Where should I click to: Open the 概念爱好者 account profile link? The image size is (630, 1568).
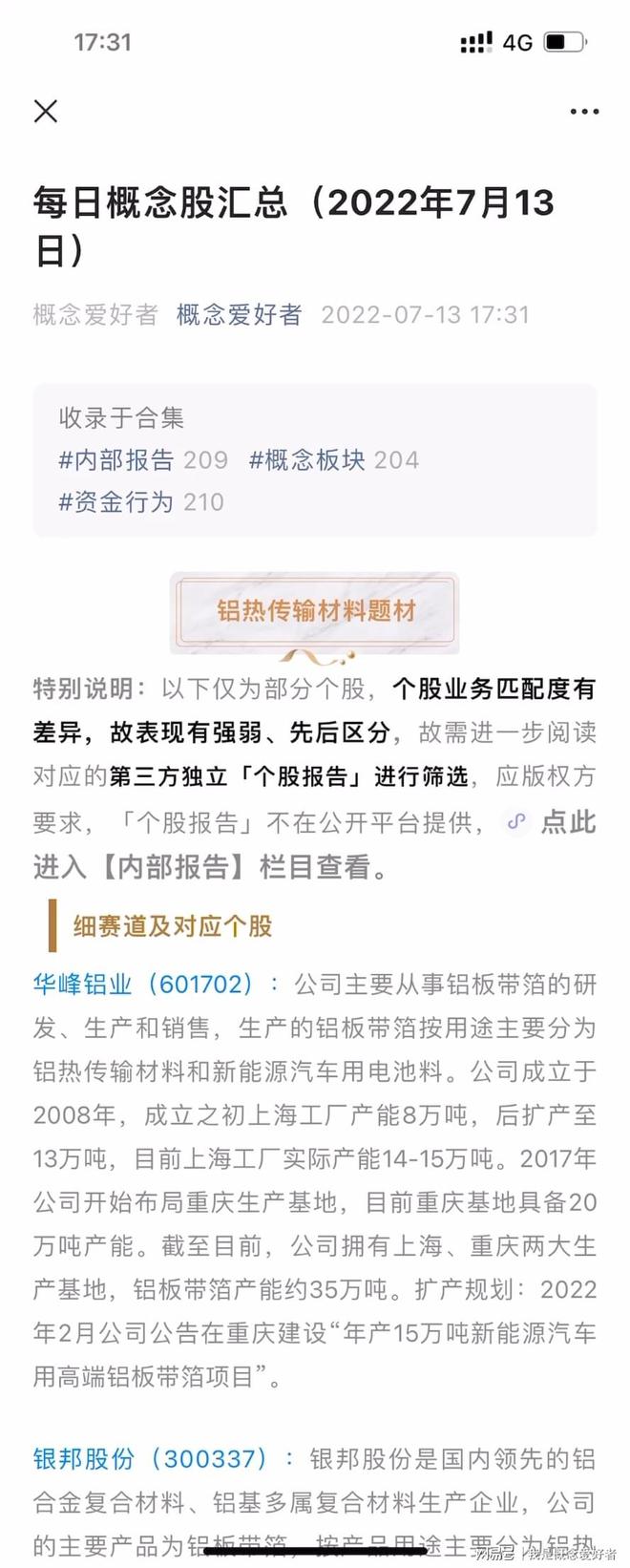tap(239, 314)
